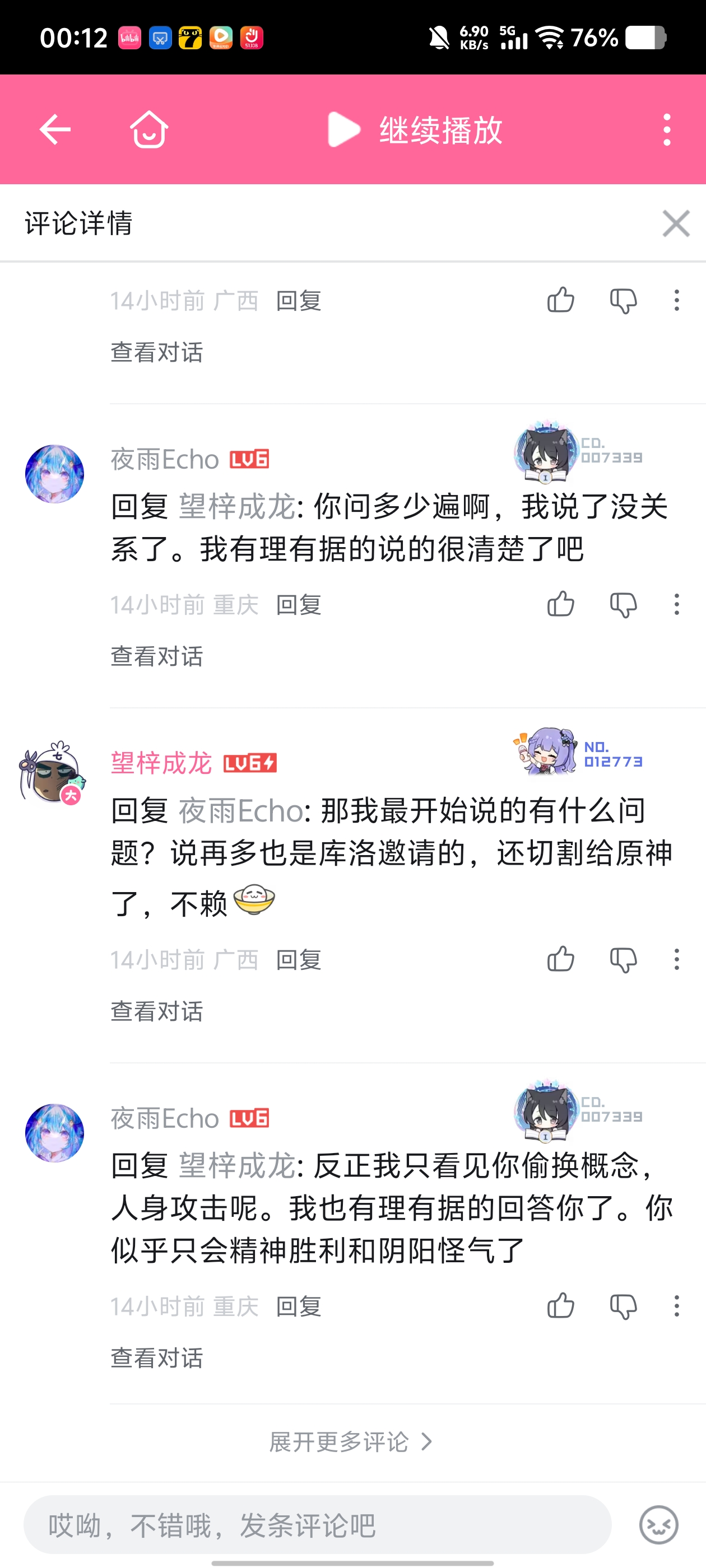The width and height of the screenshot is (706, 1568).
Task: Open the emoji picker beside comment box
Action: pyautogui.click(x=658, y=1525)
